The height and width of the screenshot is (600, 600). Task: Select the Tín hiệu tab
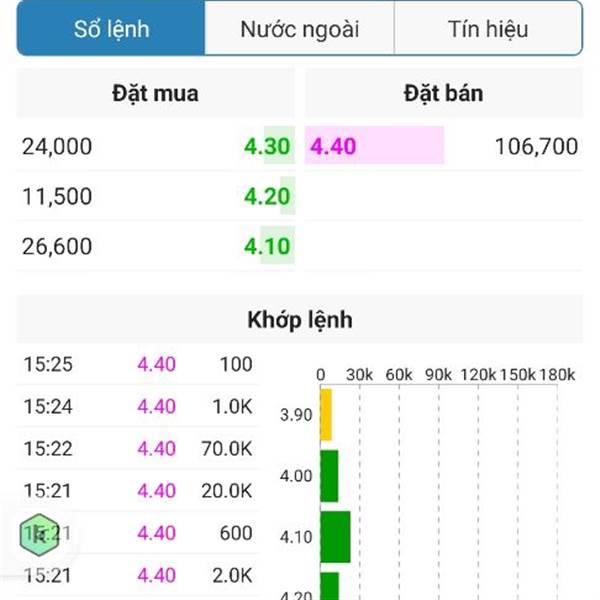[x=488, y=29]
